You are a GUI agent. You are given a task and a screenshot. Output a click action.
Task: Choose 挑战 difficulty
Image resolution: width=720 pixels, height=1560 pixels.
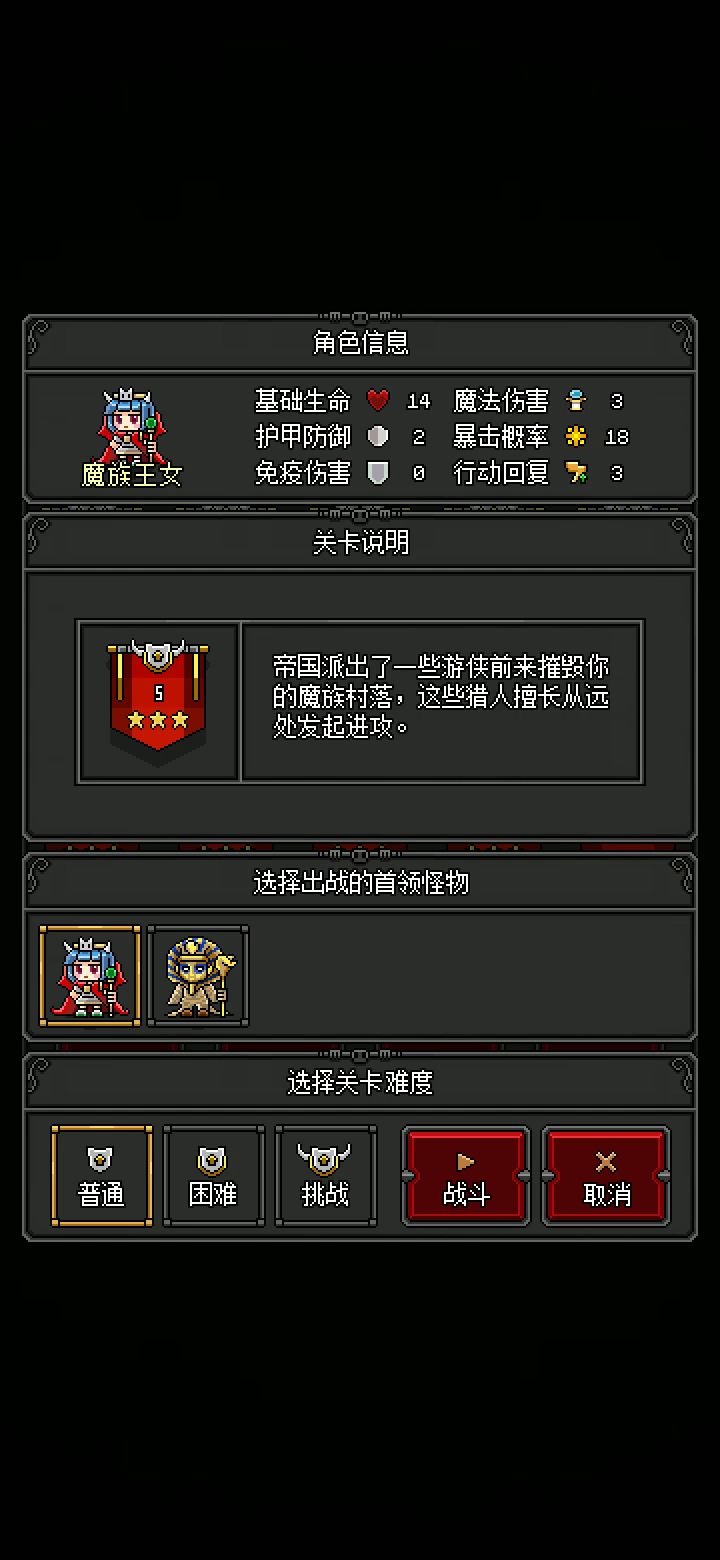[325, 1176]
